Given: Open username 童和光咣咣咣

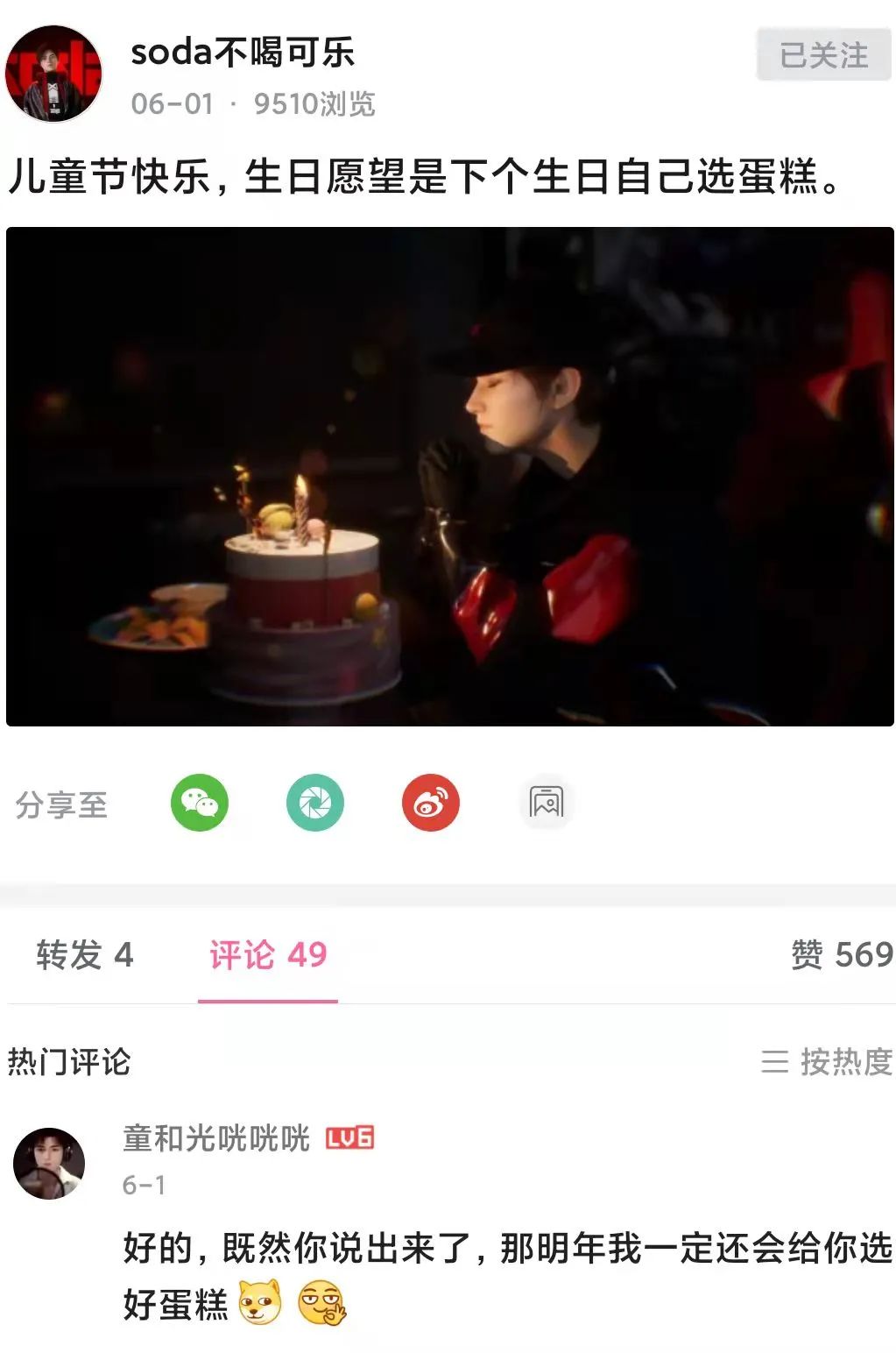Looking at the screenshot, I should click(216, 1138).
